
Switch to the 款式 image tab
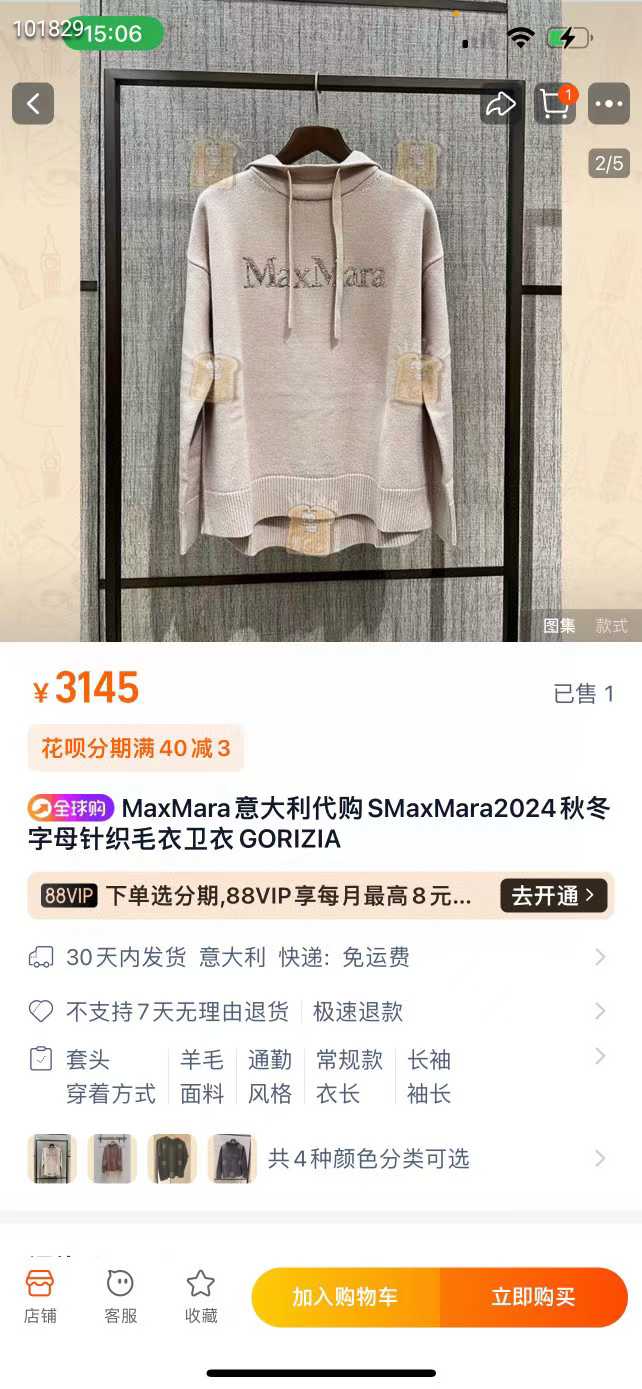(x=611, y=626)
